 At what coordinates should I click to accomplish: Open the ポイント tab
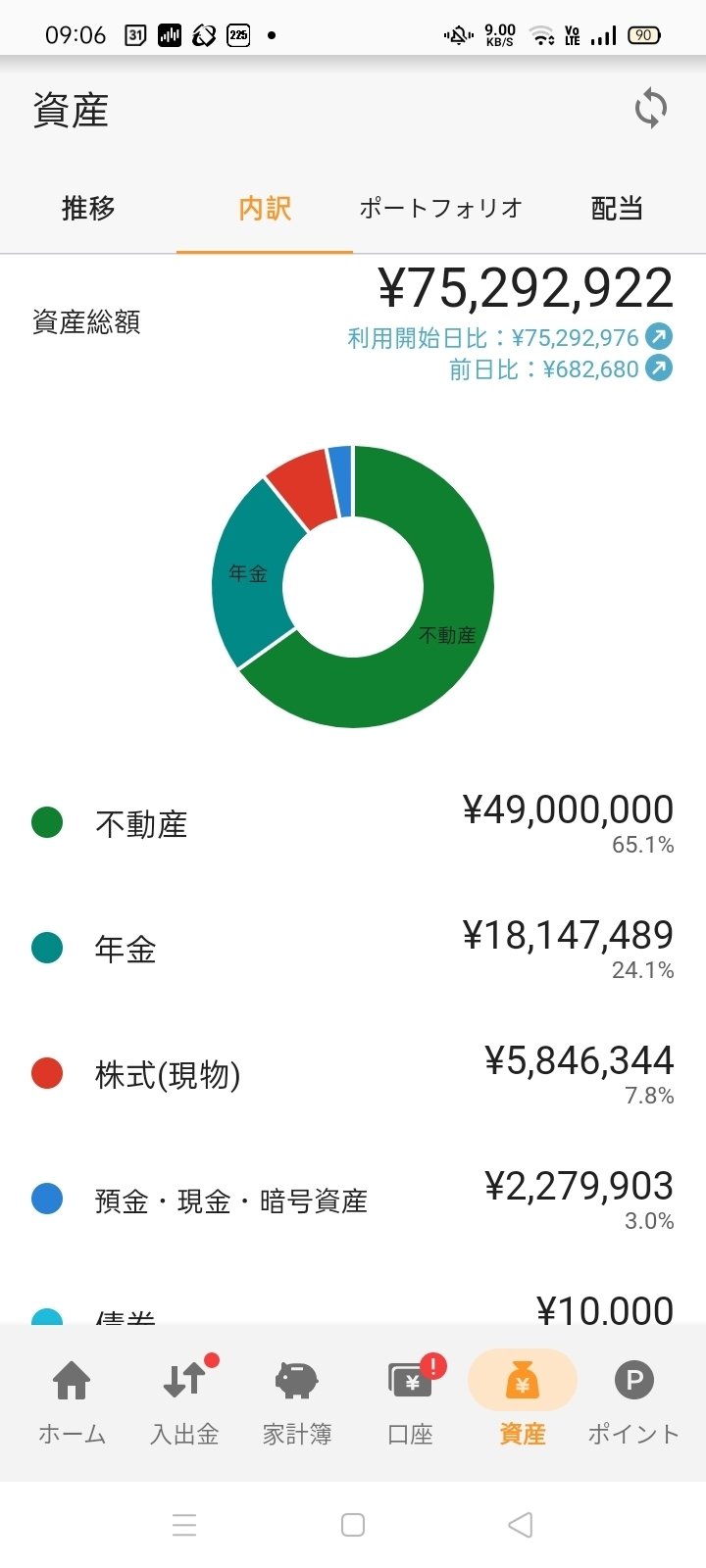pyautogui.click(x=633, y=1401)
